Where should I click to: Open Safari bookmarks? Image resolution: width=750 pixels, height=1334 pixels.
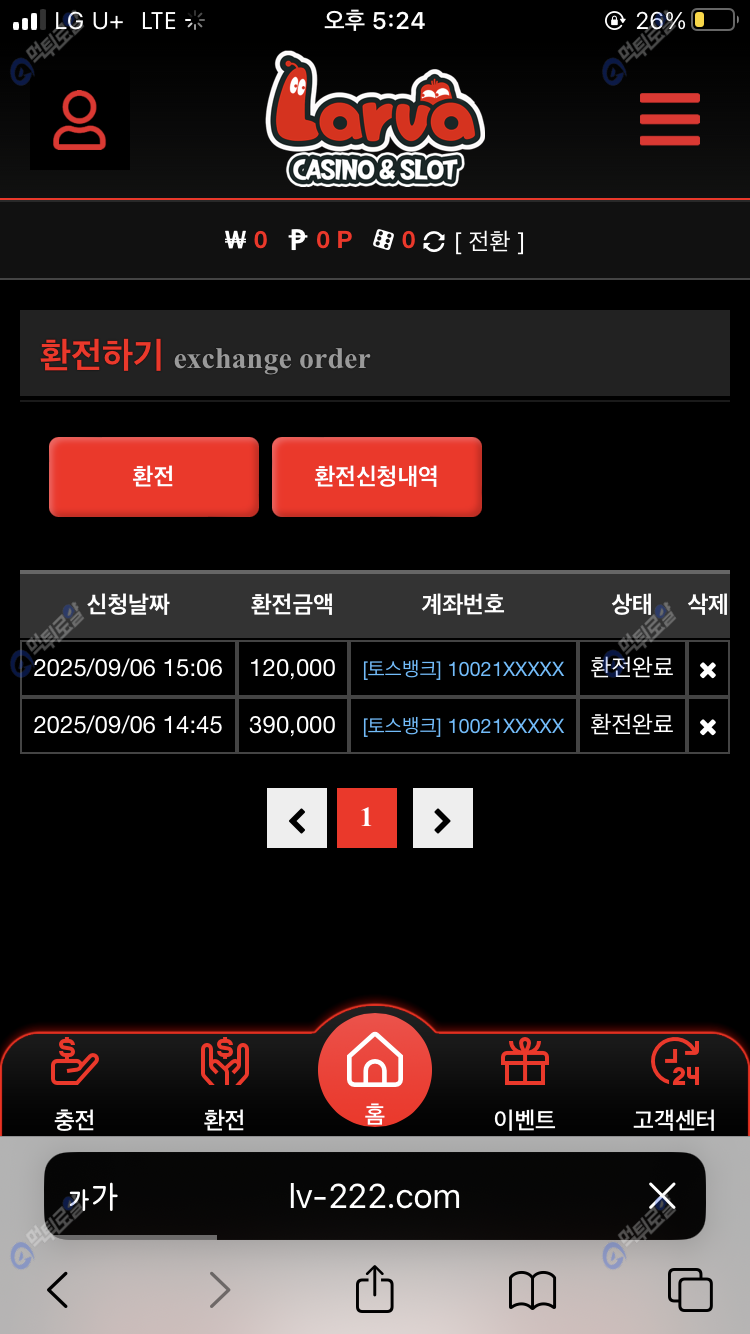[x=532, y=1290]
